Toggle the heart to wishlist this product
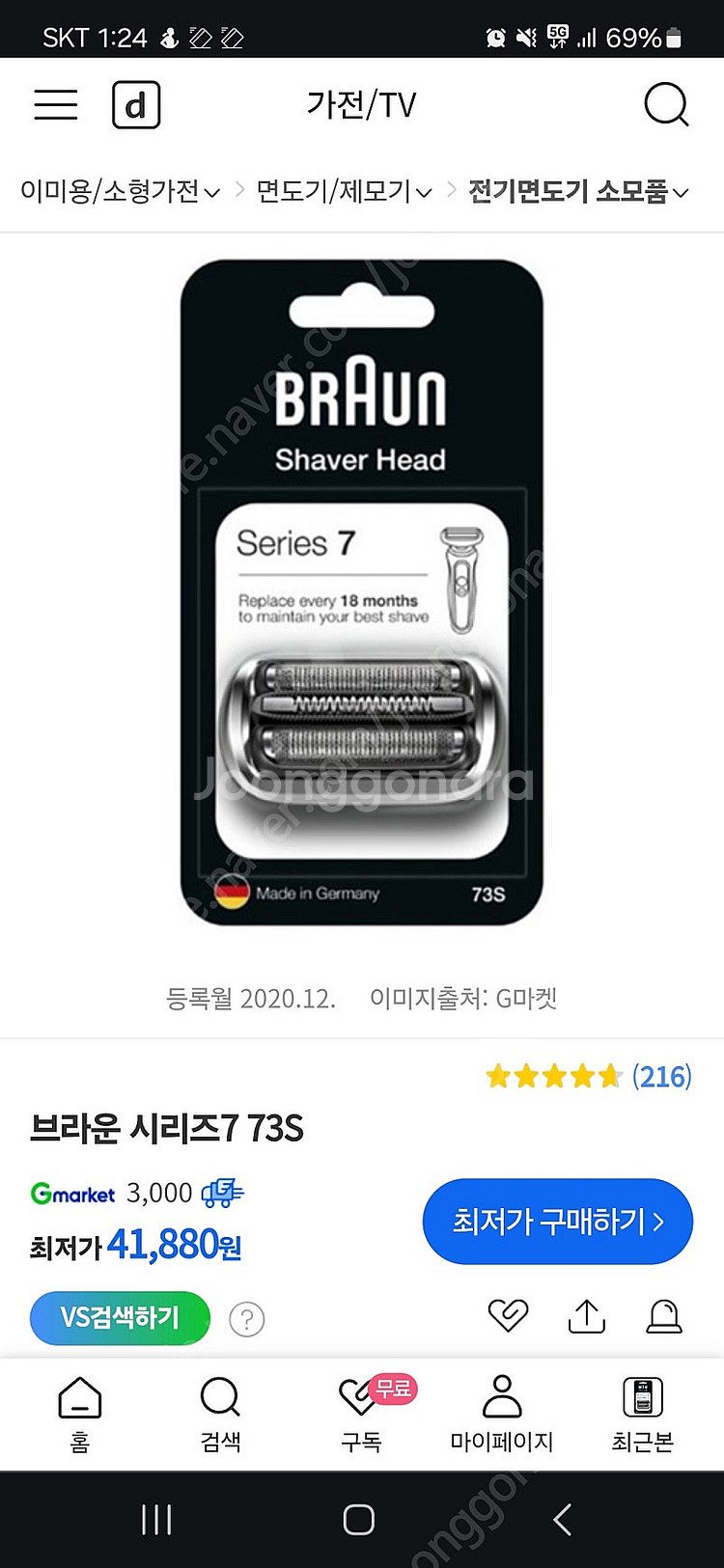The height and width of the screenshot is (1568, 724). coord(507,1315)
